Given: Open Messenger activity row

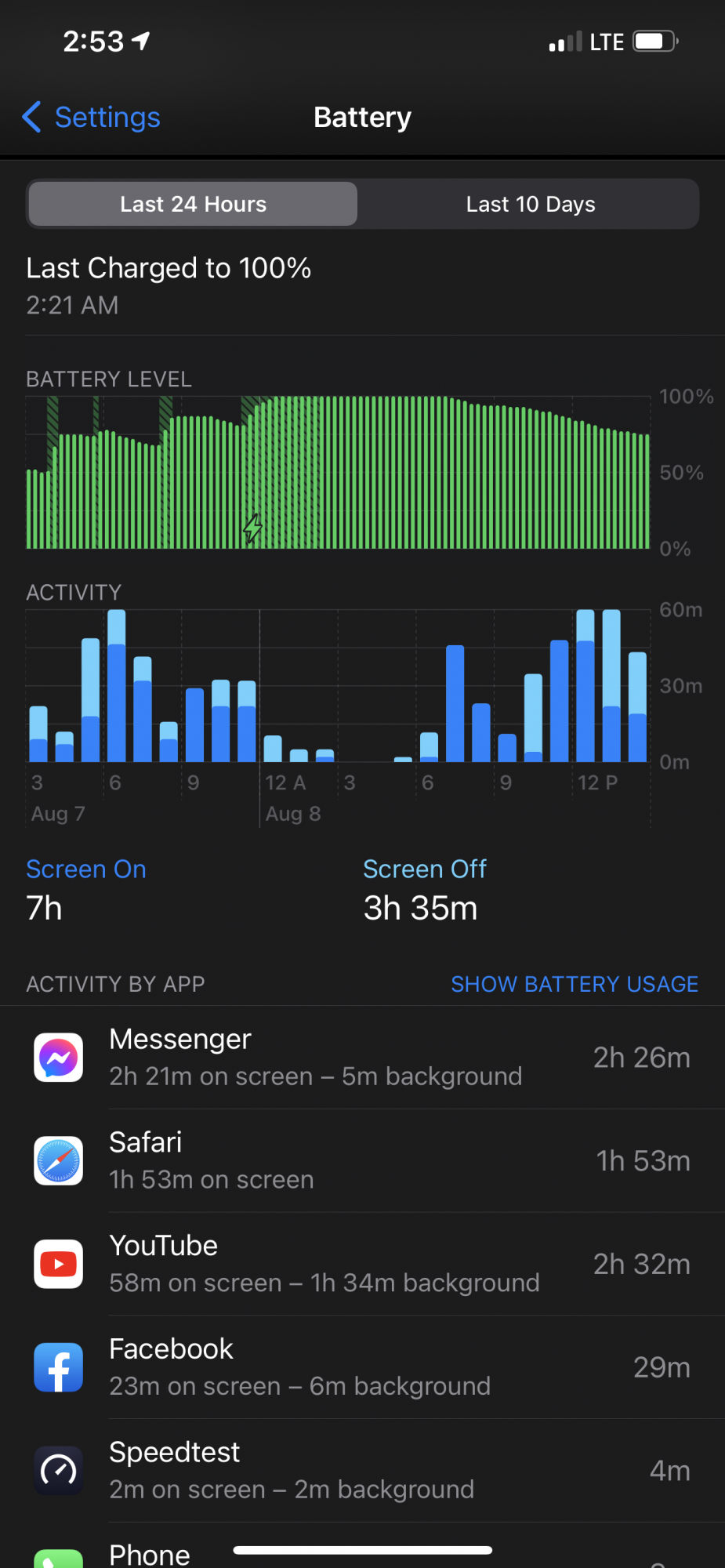Looking at the screenshot, I should point(362,1057).
